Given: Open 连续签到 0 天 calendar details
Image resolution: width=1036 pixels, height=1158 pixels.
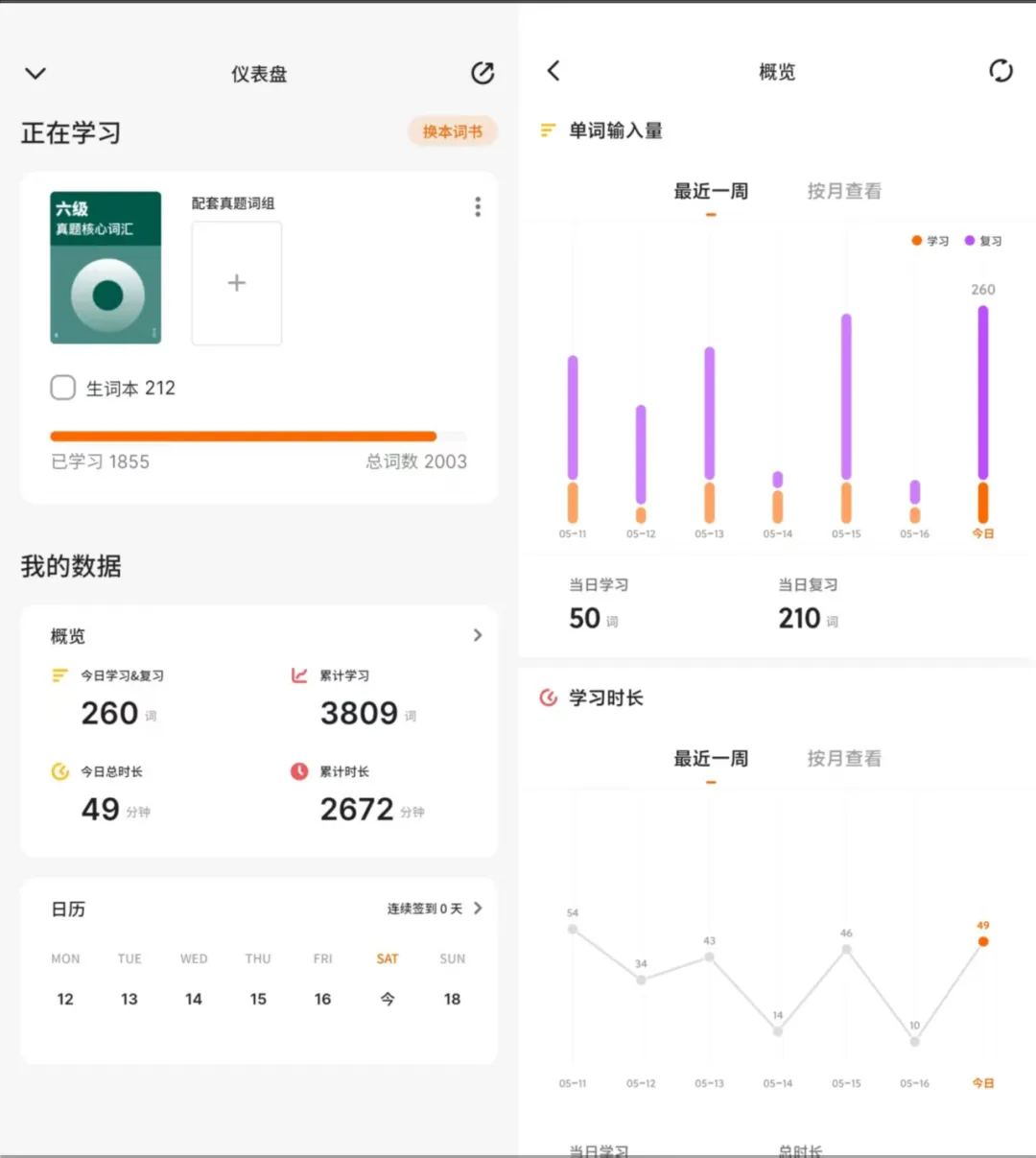Looking at the screenshot, I should [435, 908].
